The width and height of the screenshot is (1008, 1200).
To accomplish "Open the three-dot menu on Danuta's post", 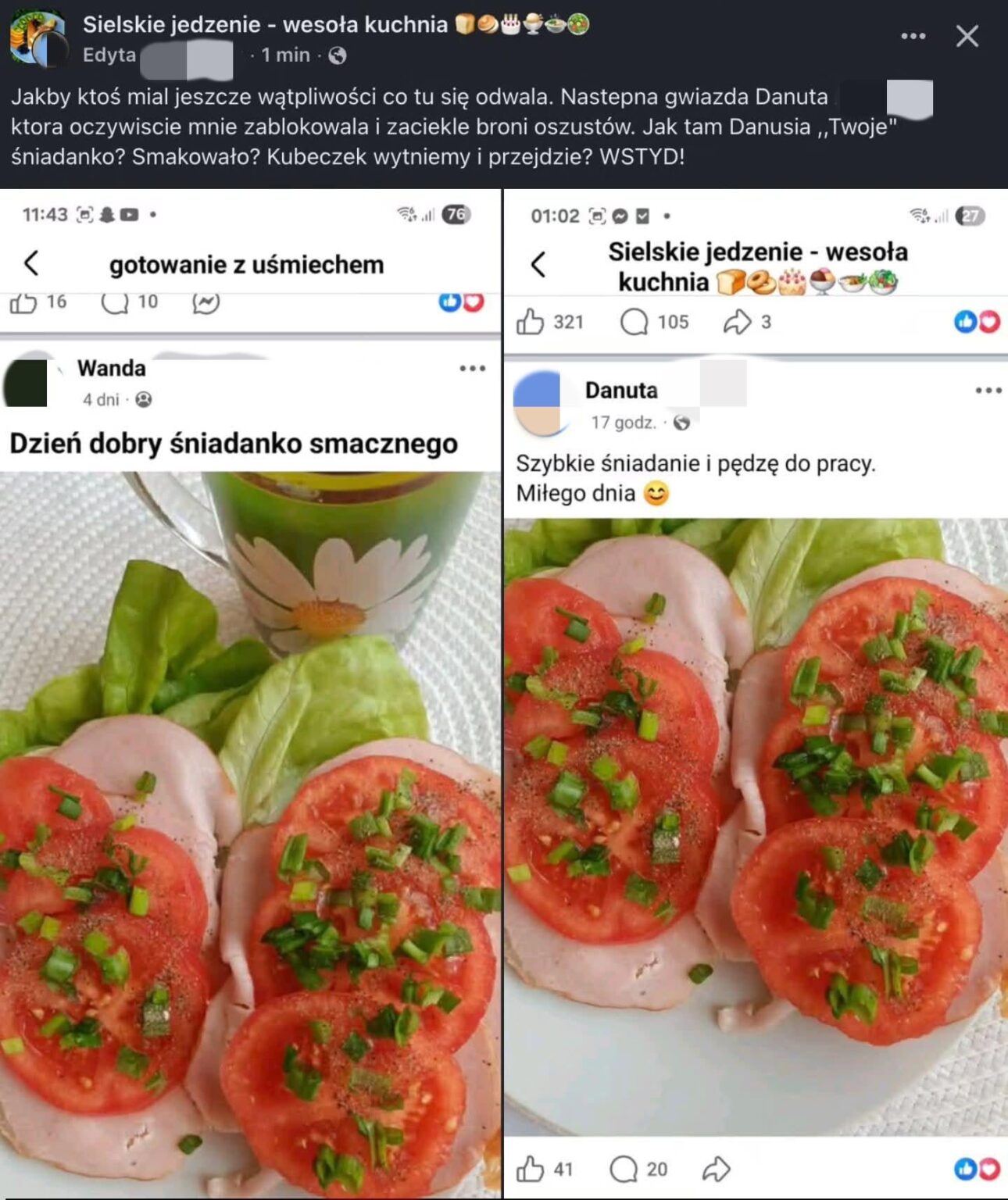I will pos(990,391).
